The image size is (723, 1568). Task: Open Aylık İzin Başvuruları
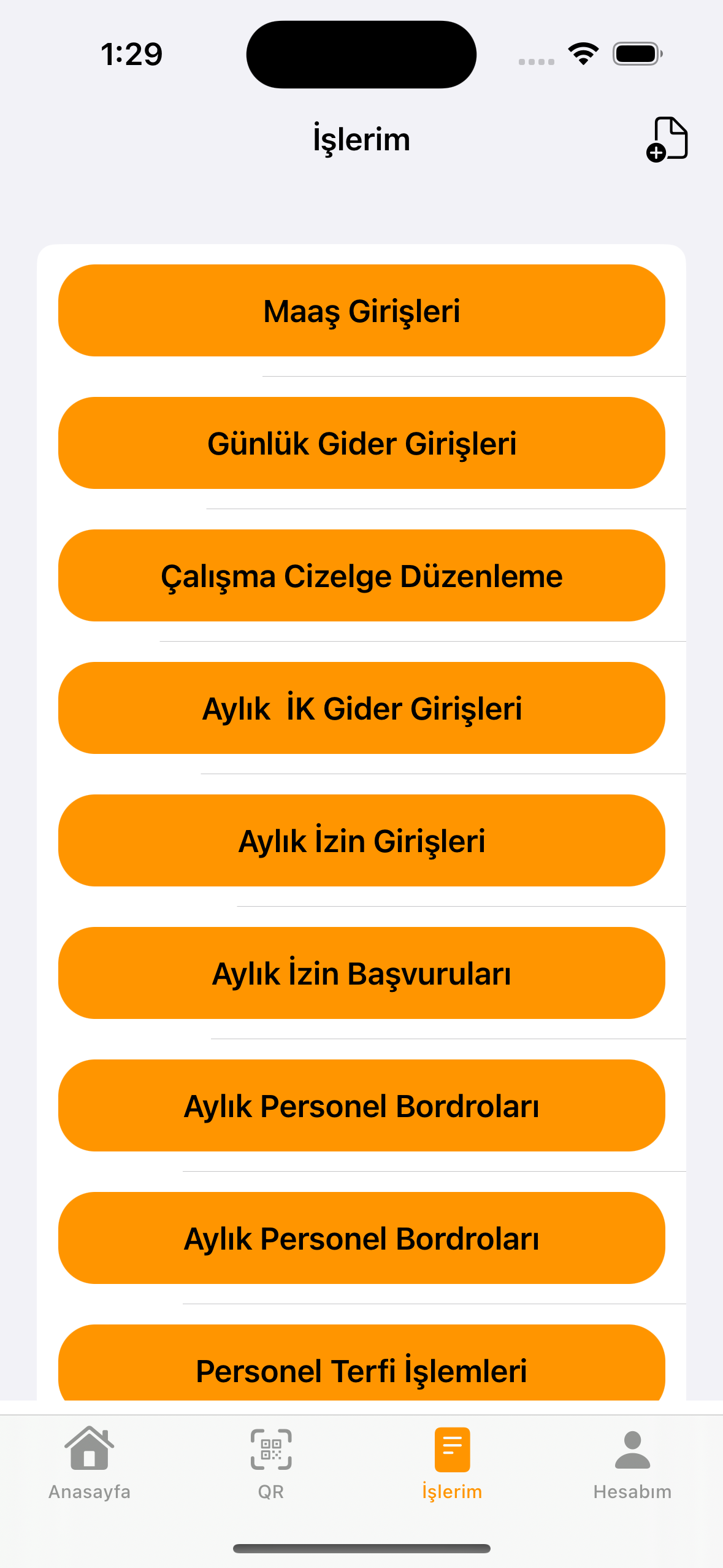361,974
